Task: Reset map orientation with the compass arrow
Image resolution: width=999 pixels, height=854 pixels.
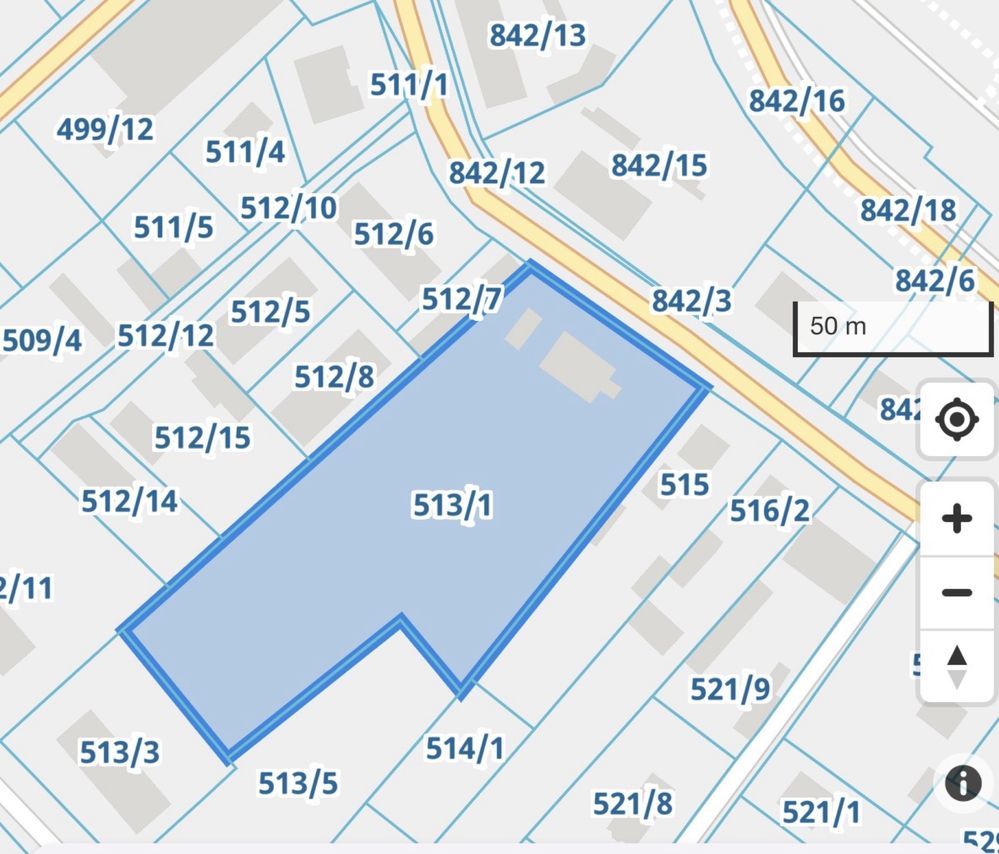Action: 957,666
